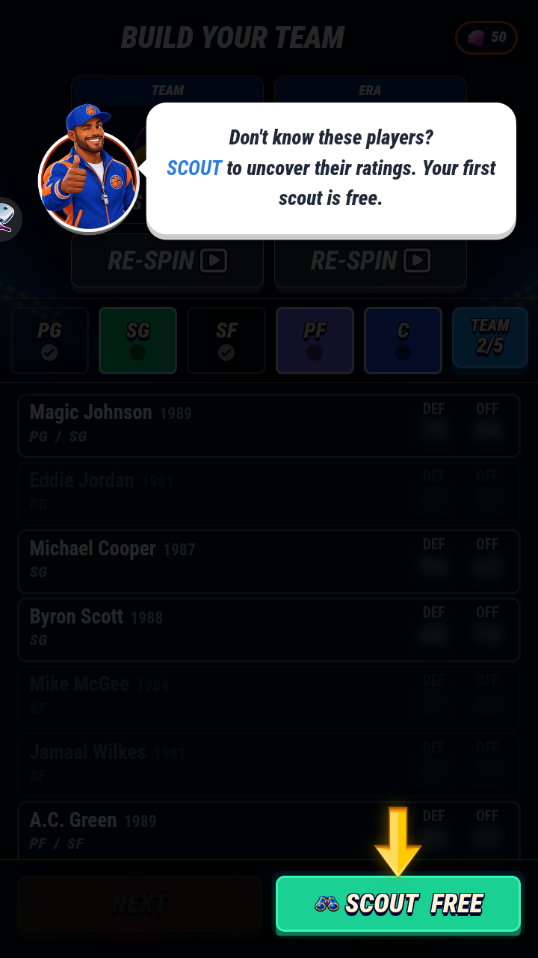Tap the Next button
This screenshot has width=538, height=958.
pyautogui.click(x=140, y=904)
